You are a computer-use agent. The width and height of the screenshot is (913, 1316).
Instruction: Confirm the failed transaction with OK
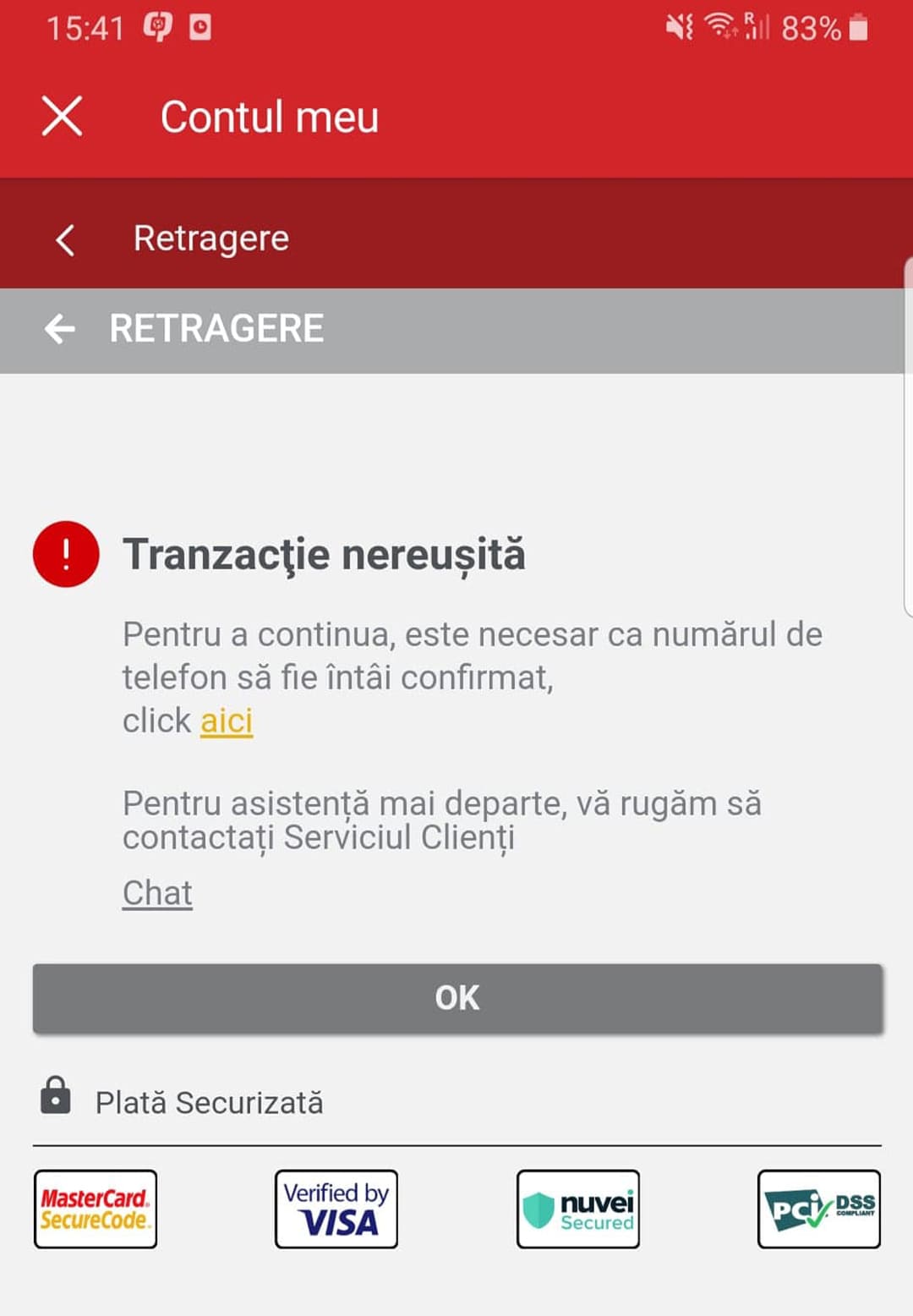pyautogui.click(x=457, y=999)
